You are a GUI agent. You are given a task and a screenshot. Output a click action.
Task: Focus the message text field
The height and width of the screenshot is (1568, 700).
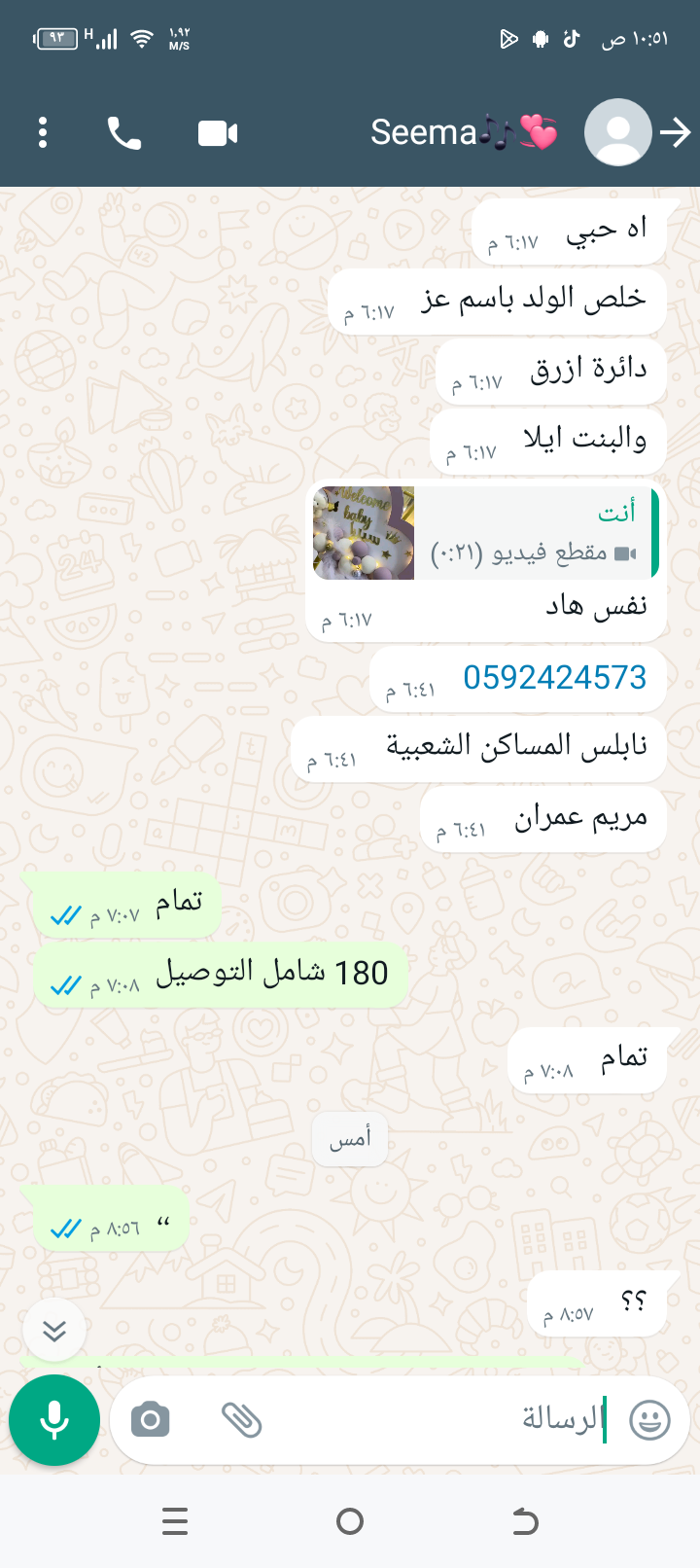pyautogui.click(x=437, y=1420)
